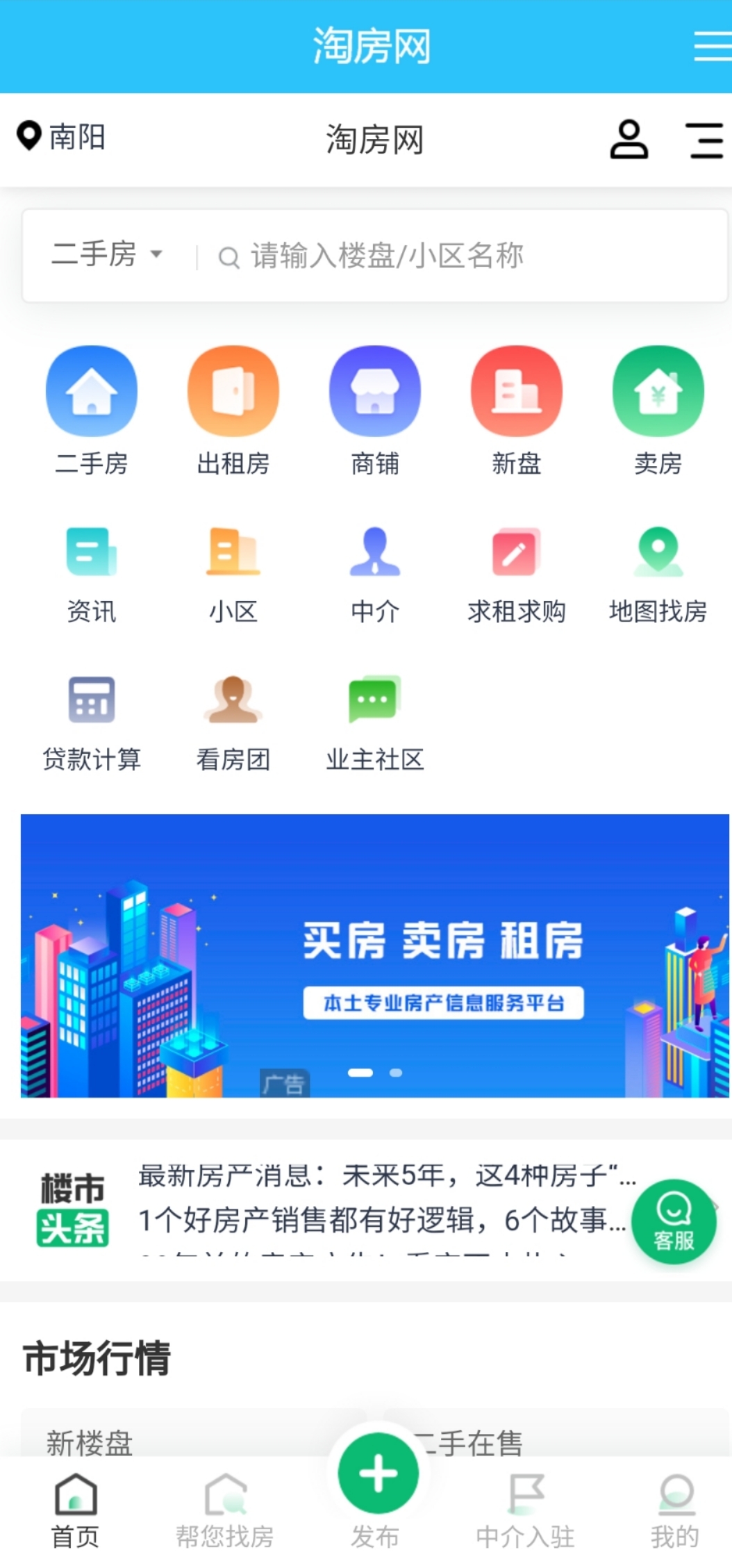The height and width of the screenshot is (1568, 732).
Task: Select the second carousel indicator dot
Action: [x=394, y=1072]
